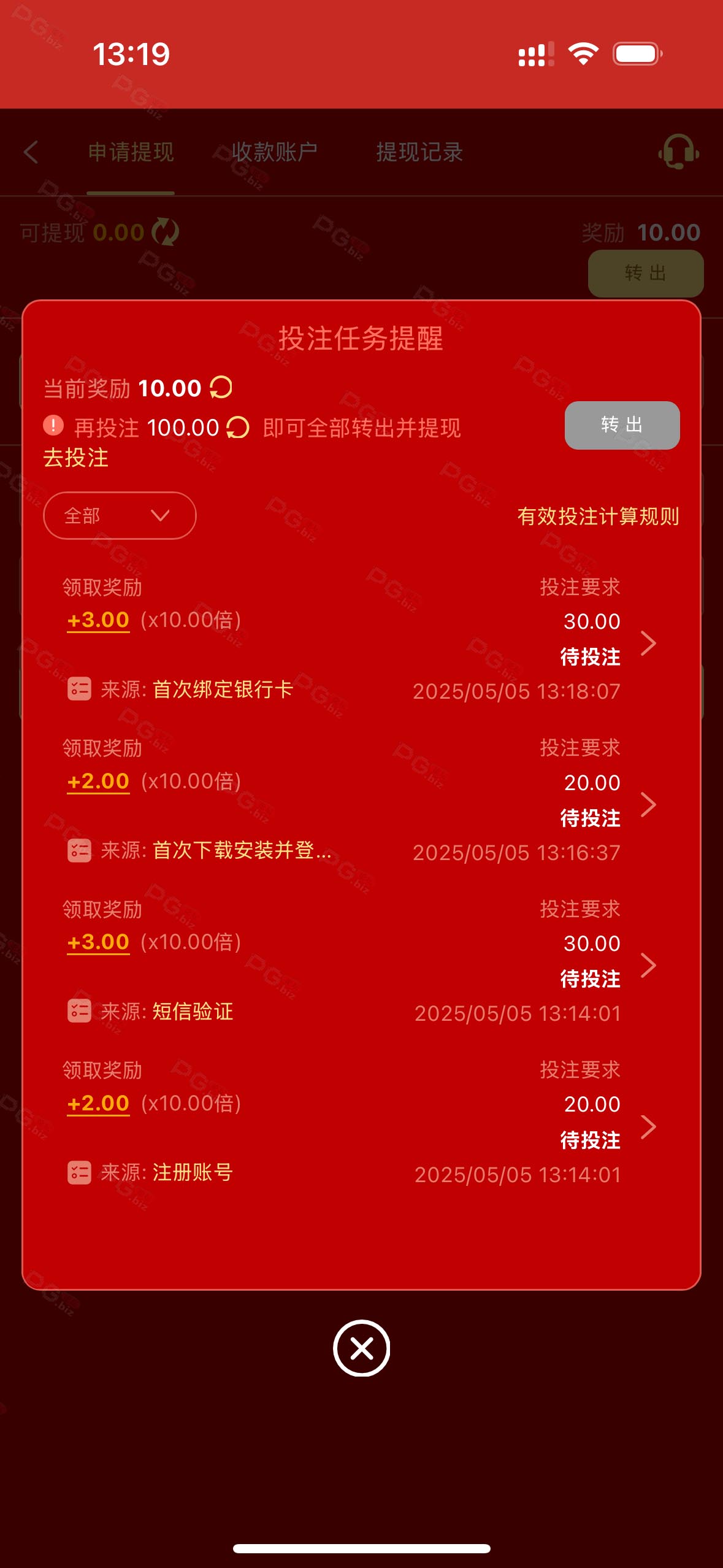Open task from 短信验证
Screen dimensions: 723x1568
[648, 965]
